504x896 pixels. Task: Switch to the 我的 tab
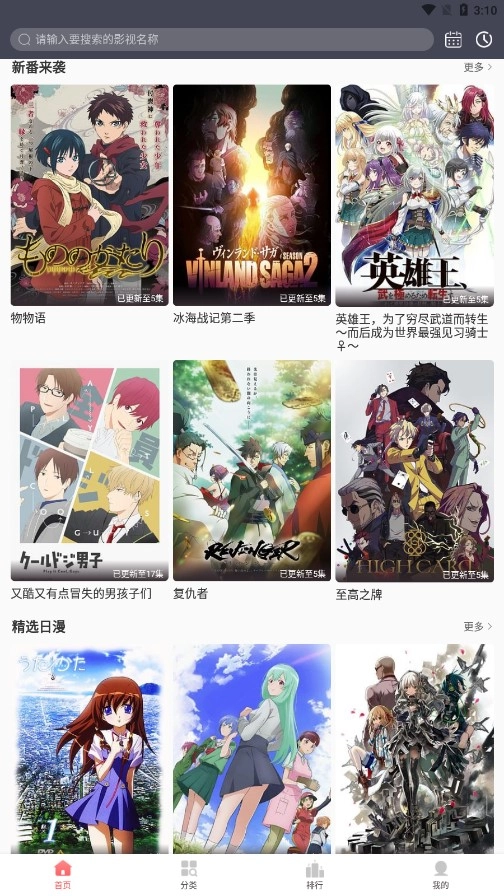click(x=441, y=875)
